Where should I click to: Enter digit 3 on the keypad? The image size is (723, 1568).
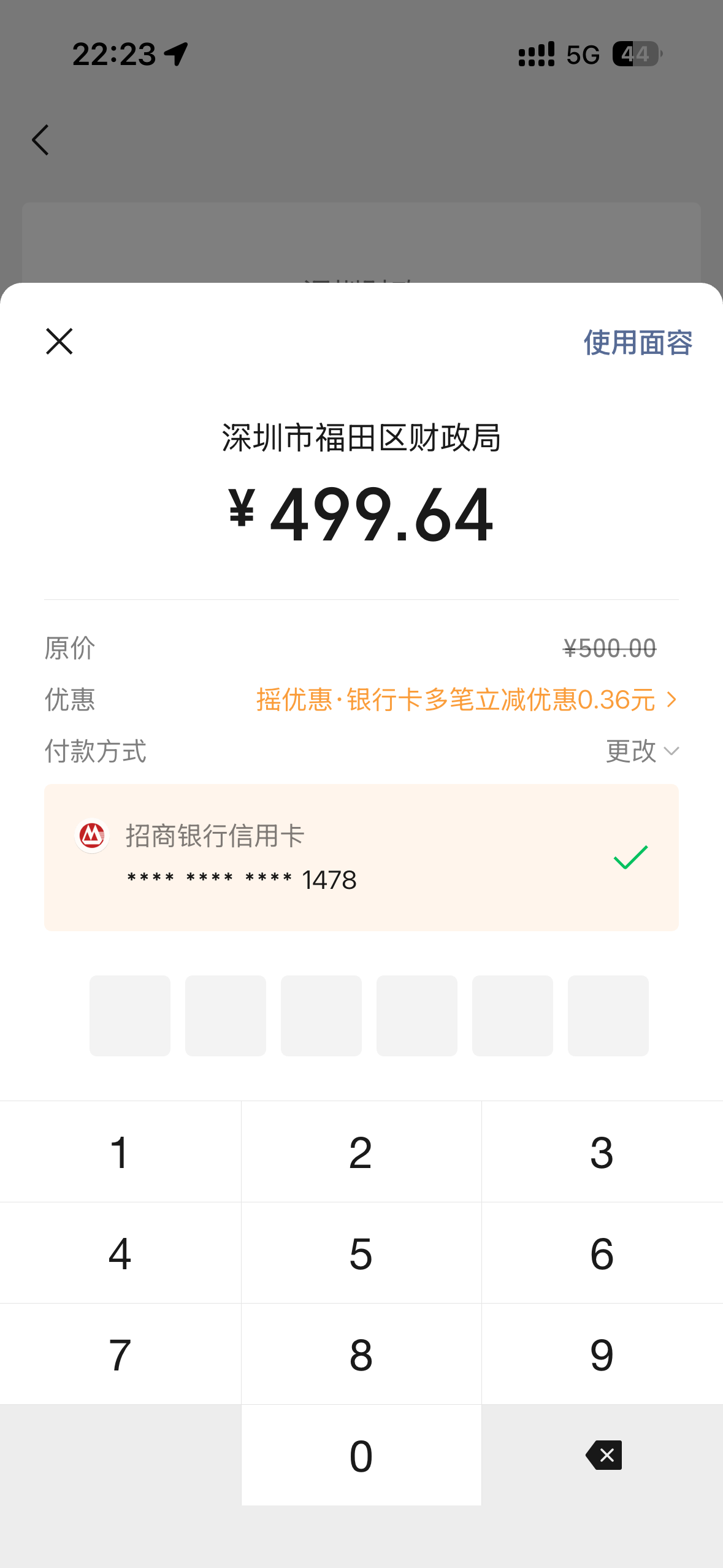click(602, 1152)
